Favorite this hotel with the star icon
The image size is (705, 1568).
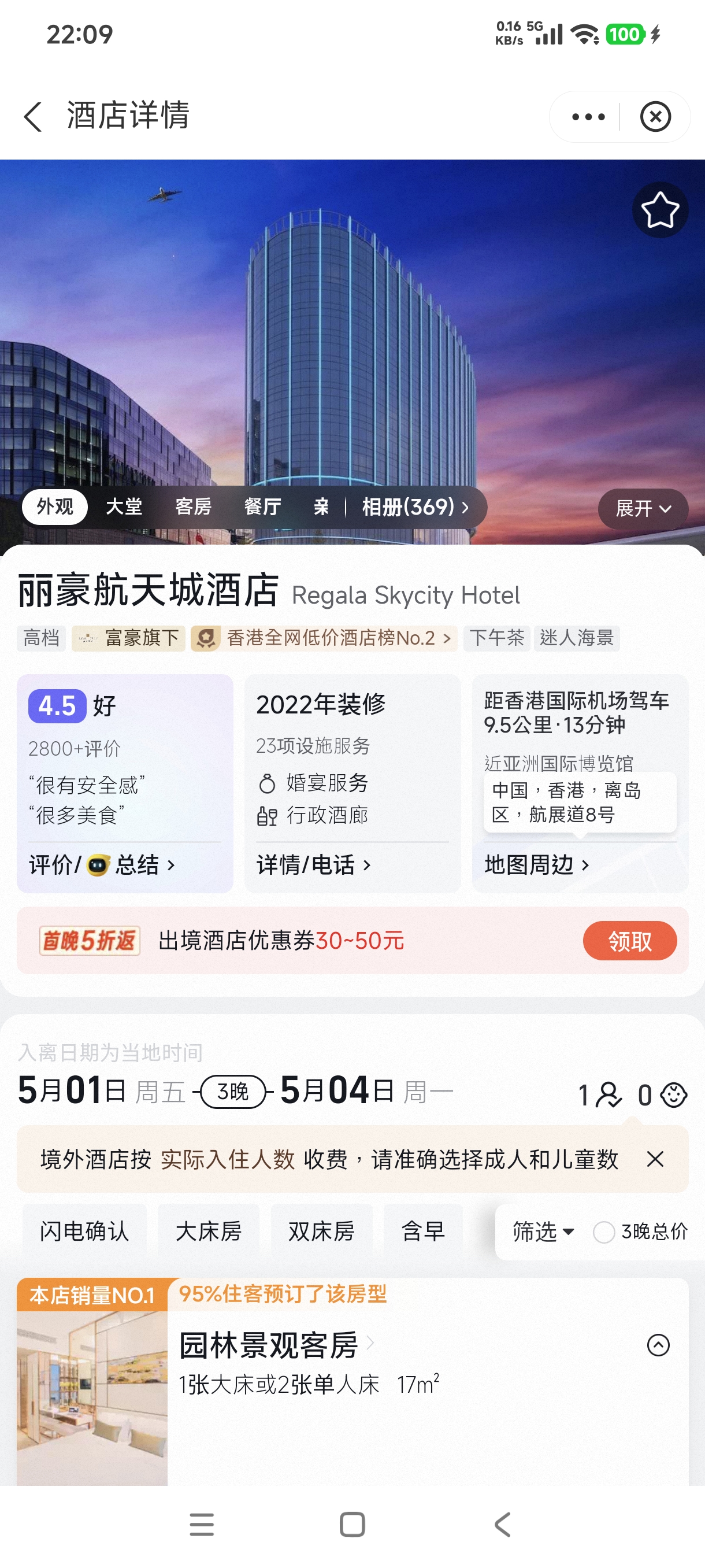(x=660, y=210)
